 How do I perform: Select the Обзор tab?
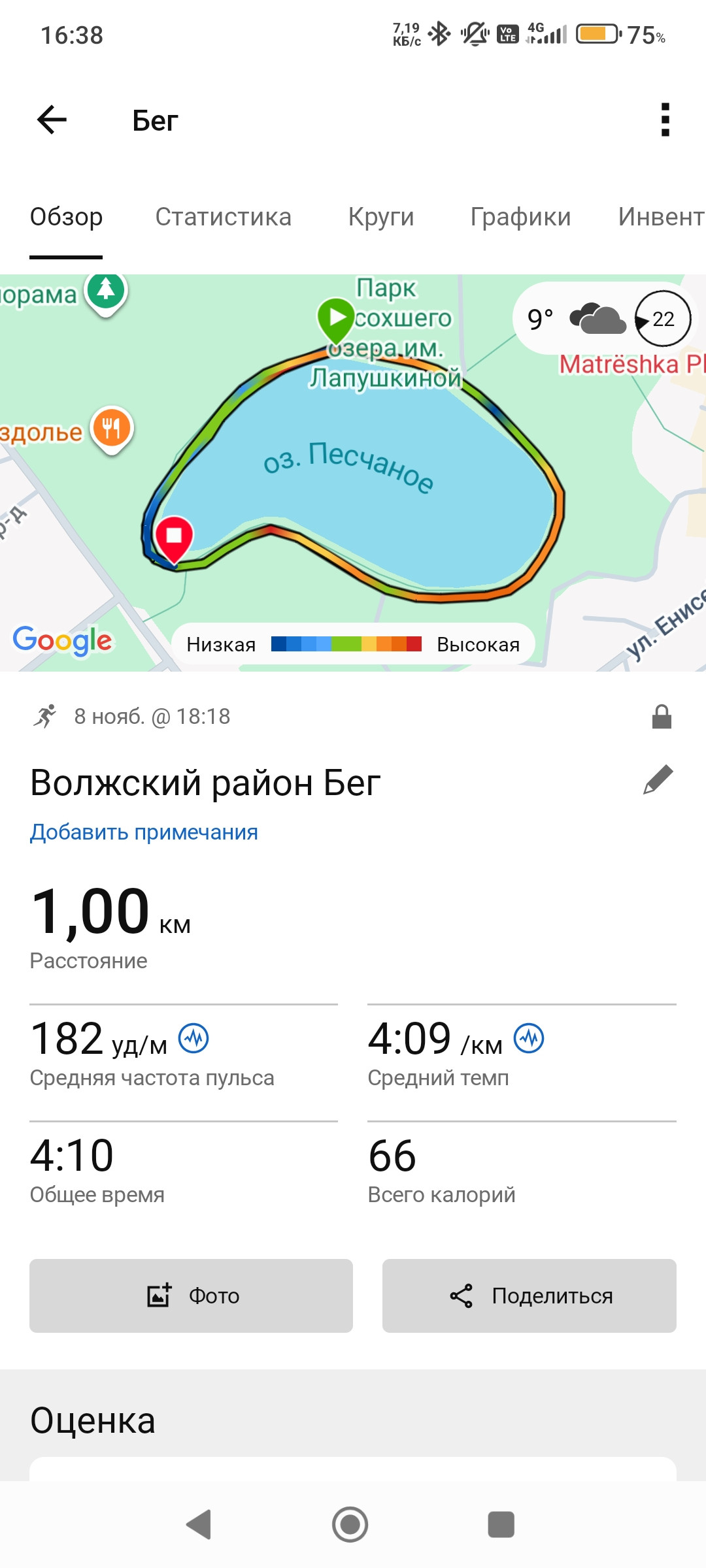click(x=66, y=217)
